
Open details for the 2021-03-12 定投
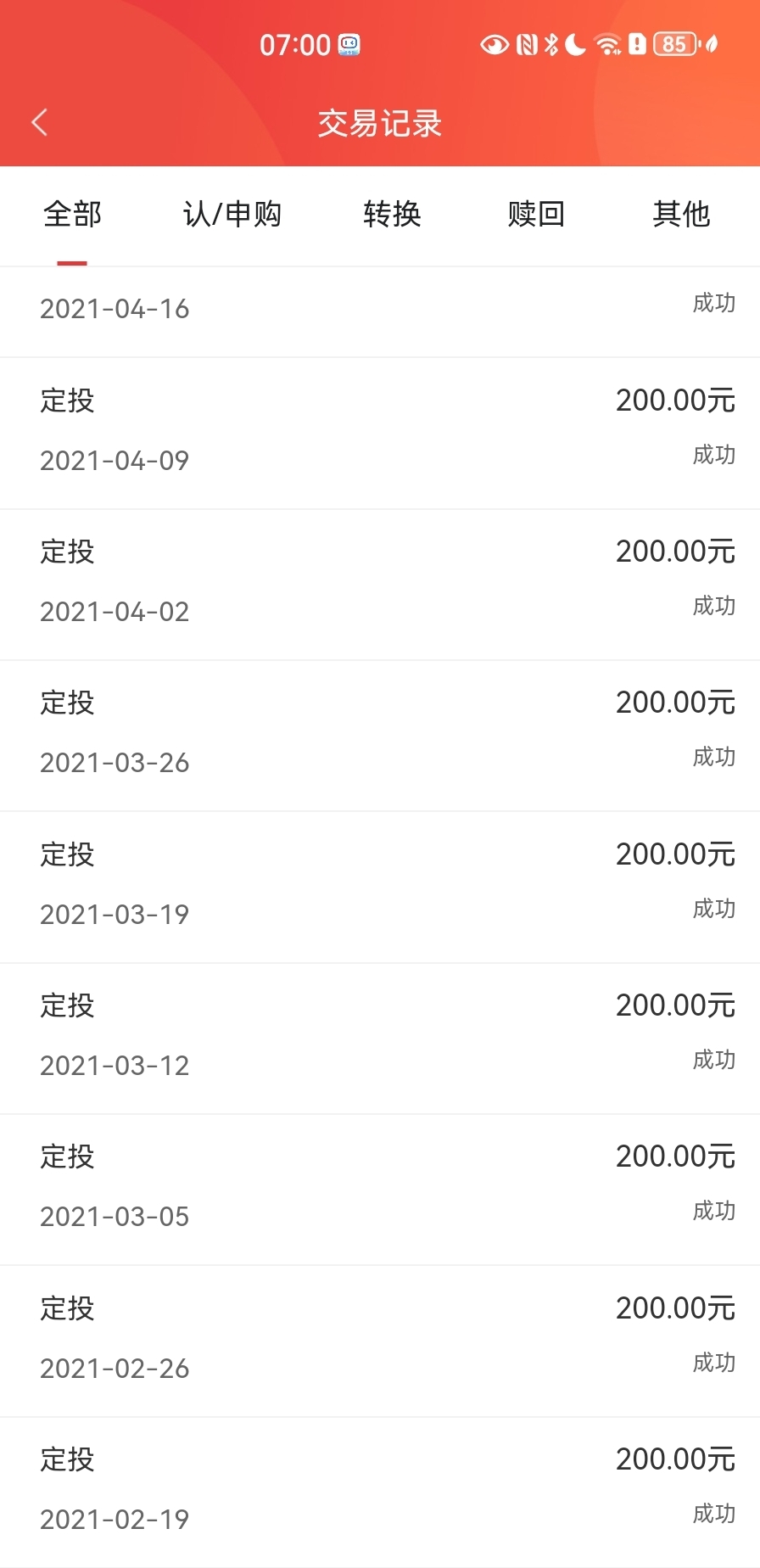click(380, 1039)
